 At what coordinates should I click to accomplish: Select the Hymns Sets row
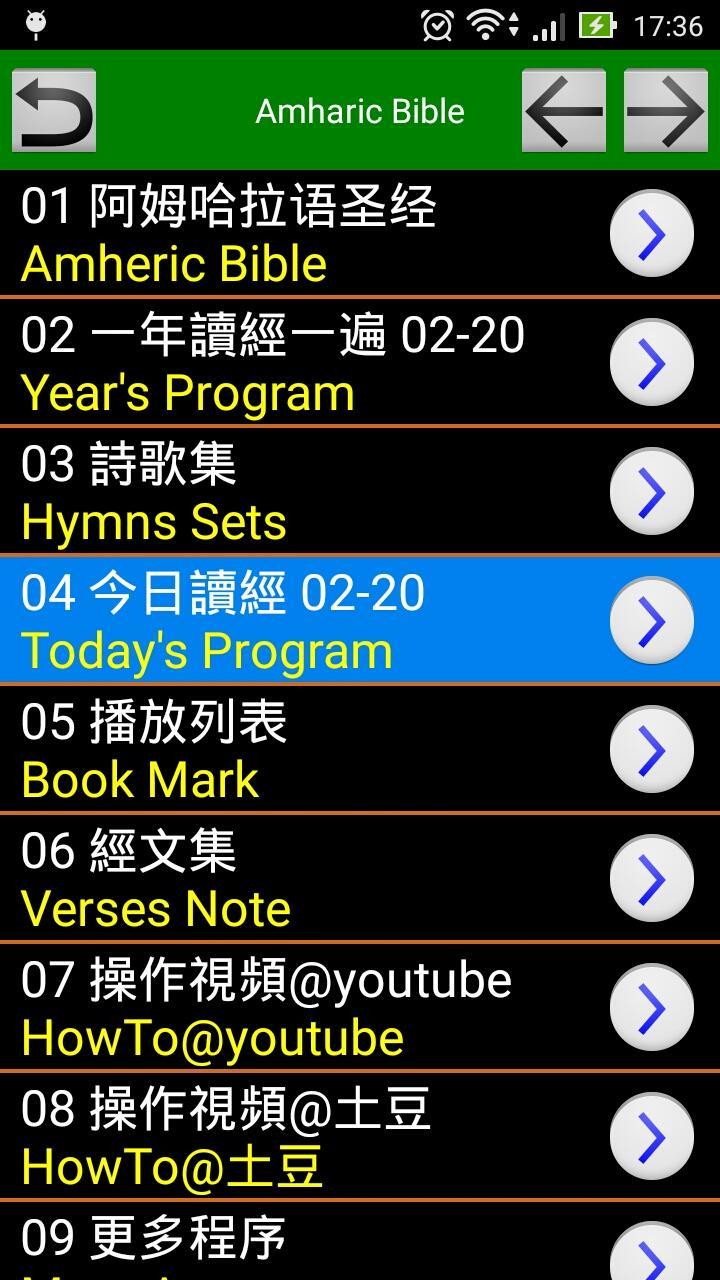coord(300,492)
